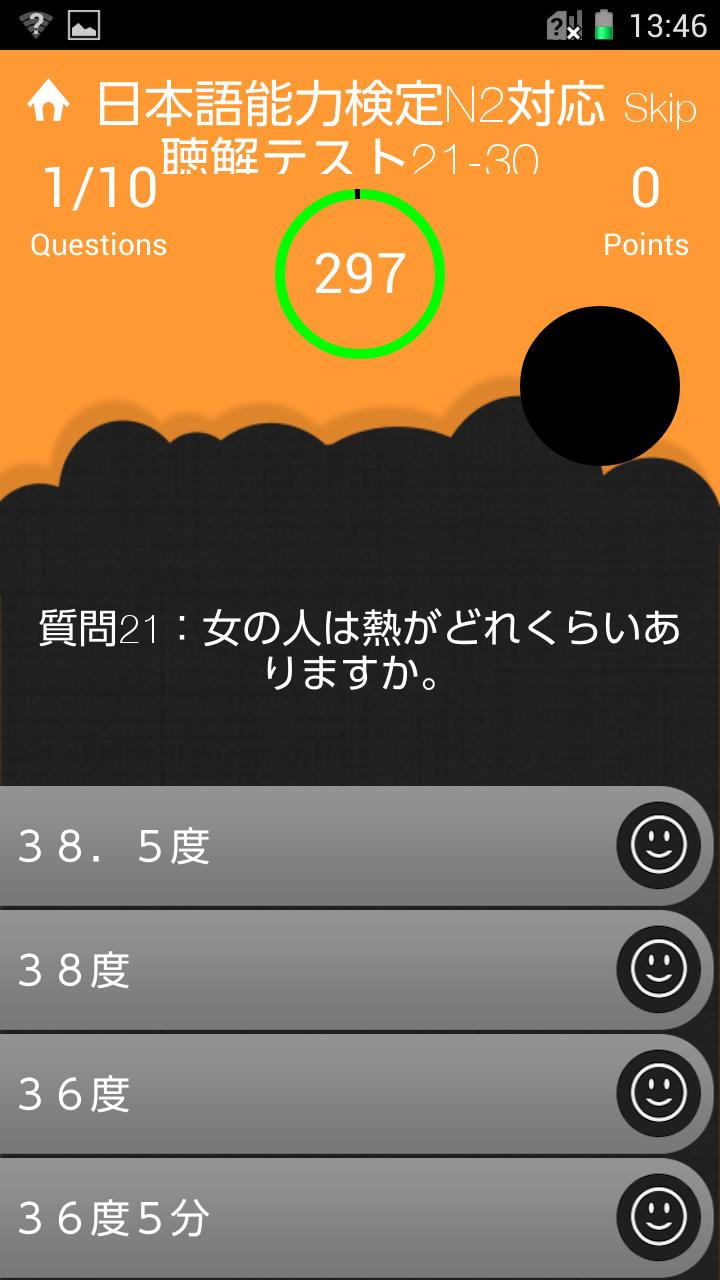The image size is (720, 1280).
Task: Tap the question text for 質問21
Action: [360, 648]
